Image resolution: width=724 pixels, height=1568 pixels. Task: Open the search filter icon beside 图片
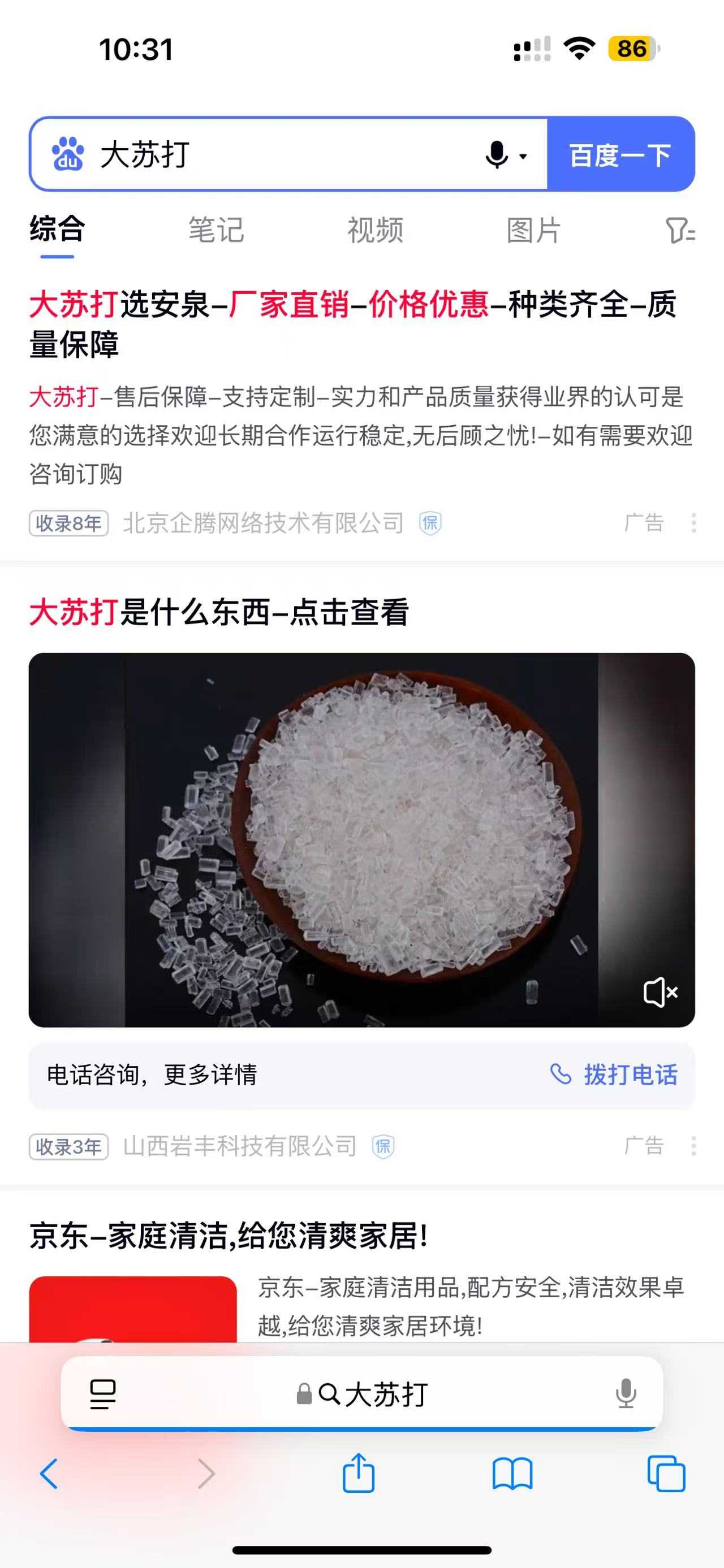tap(679, 231)
